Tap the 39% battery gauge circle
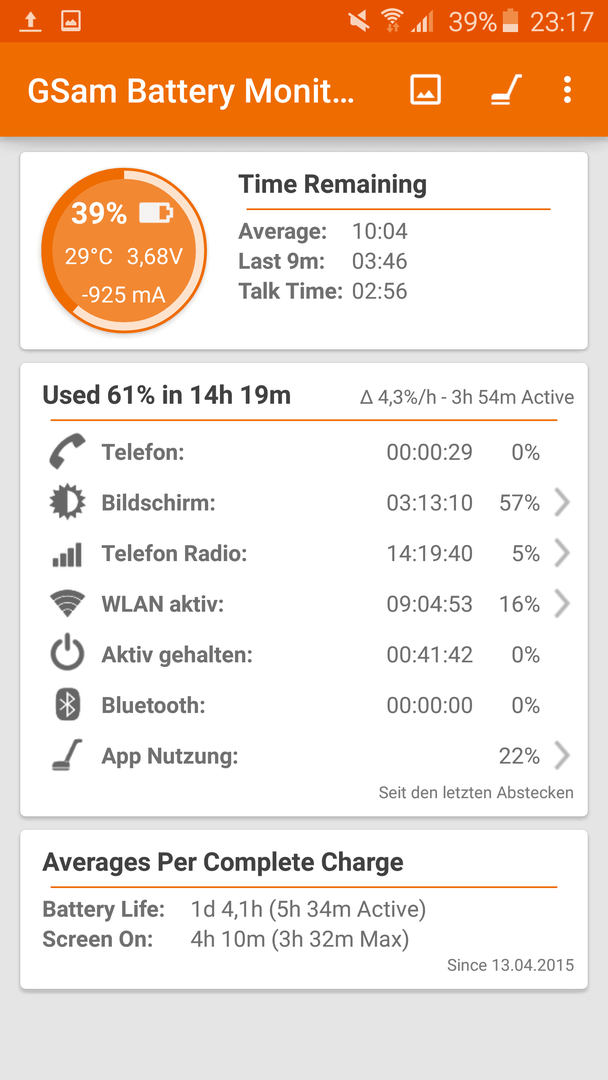Screen dimensions: 608x1080 (124, 250)
